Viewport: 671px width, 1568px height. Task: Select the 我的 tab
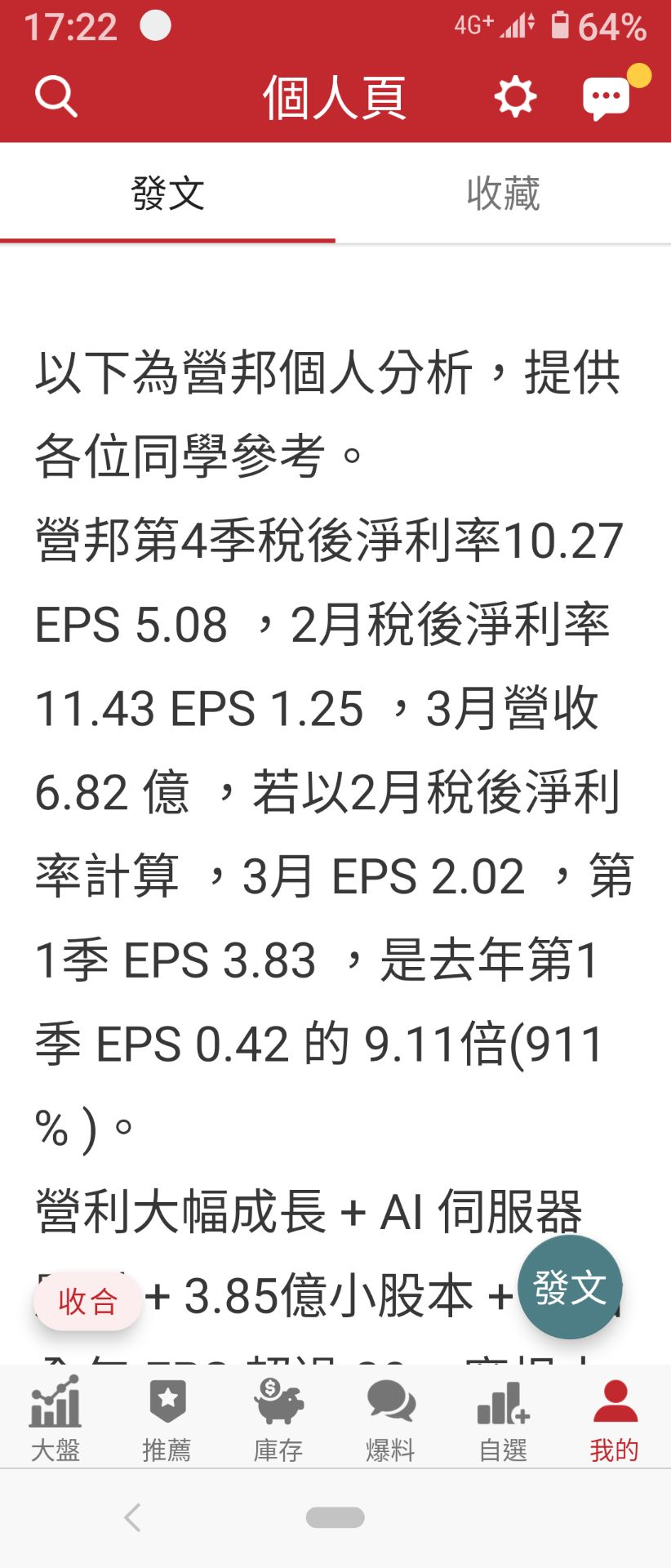pyautogui.click(x=615, y=1419)
